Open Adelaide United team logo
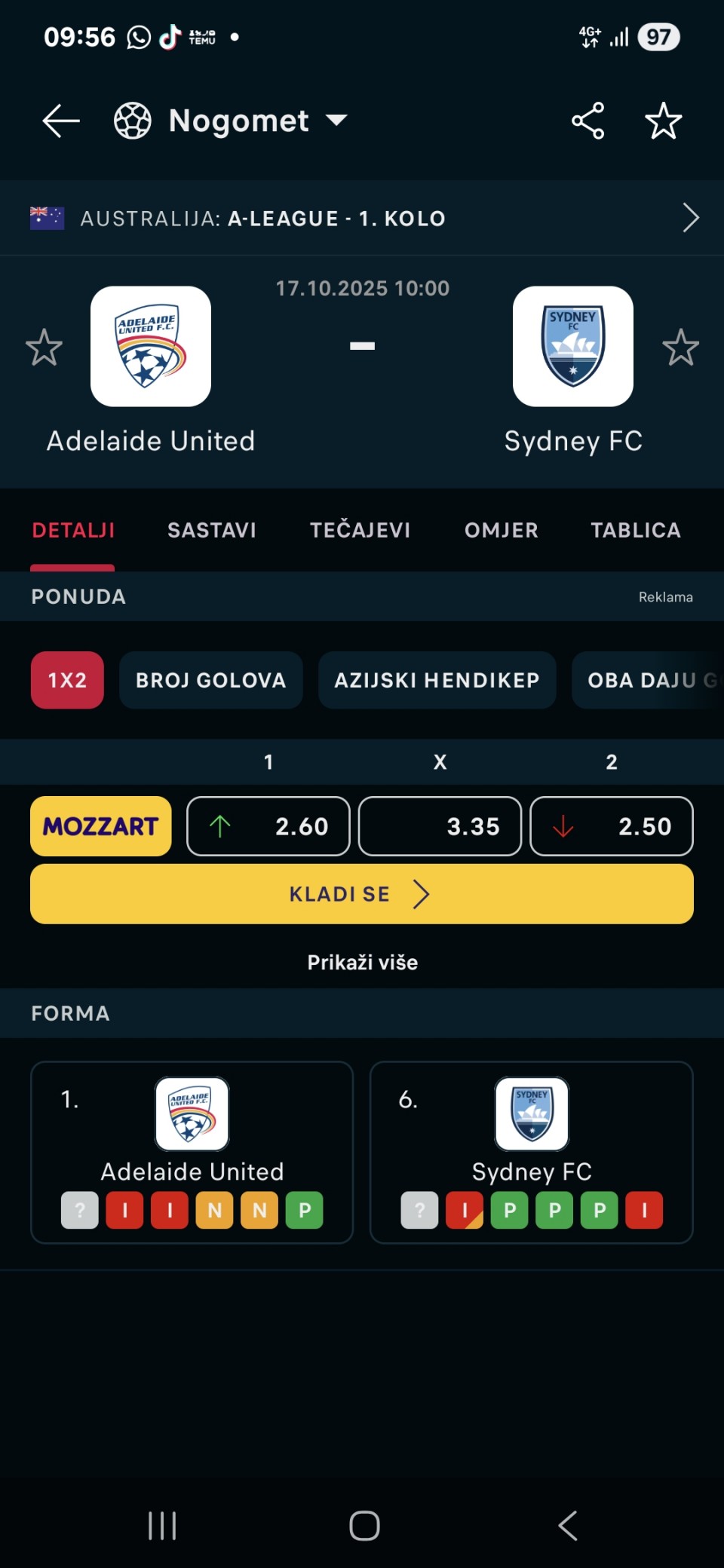The width and height of the screenshot is (724, 1568). 151,347
